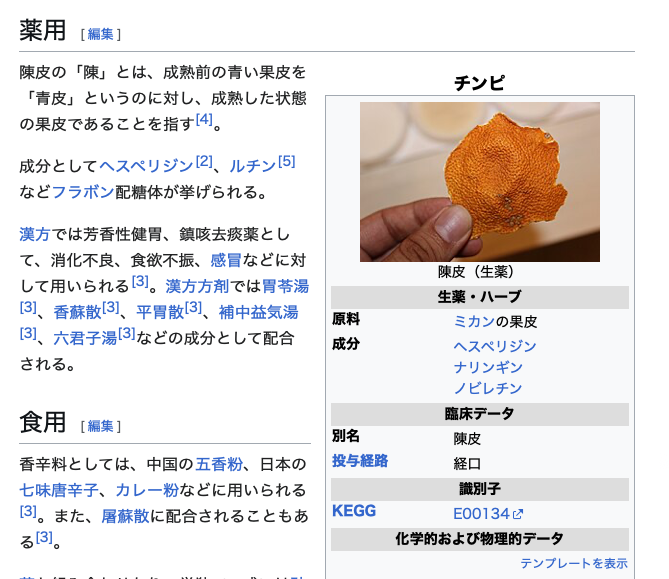The image size is (669, 579).
Task: Open the 漢方方剤 link
Action: point(198,286)
